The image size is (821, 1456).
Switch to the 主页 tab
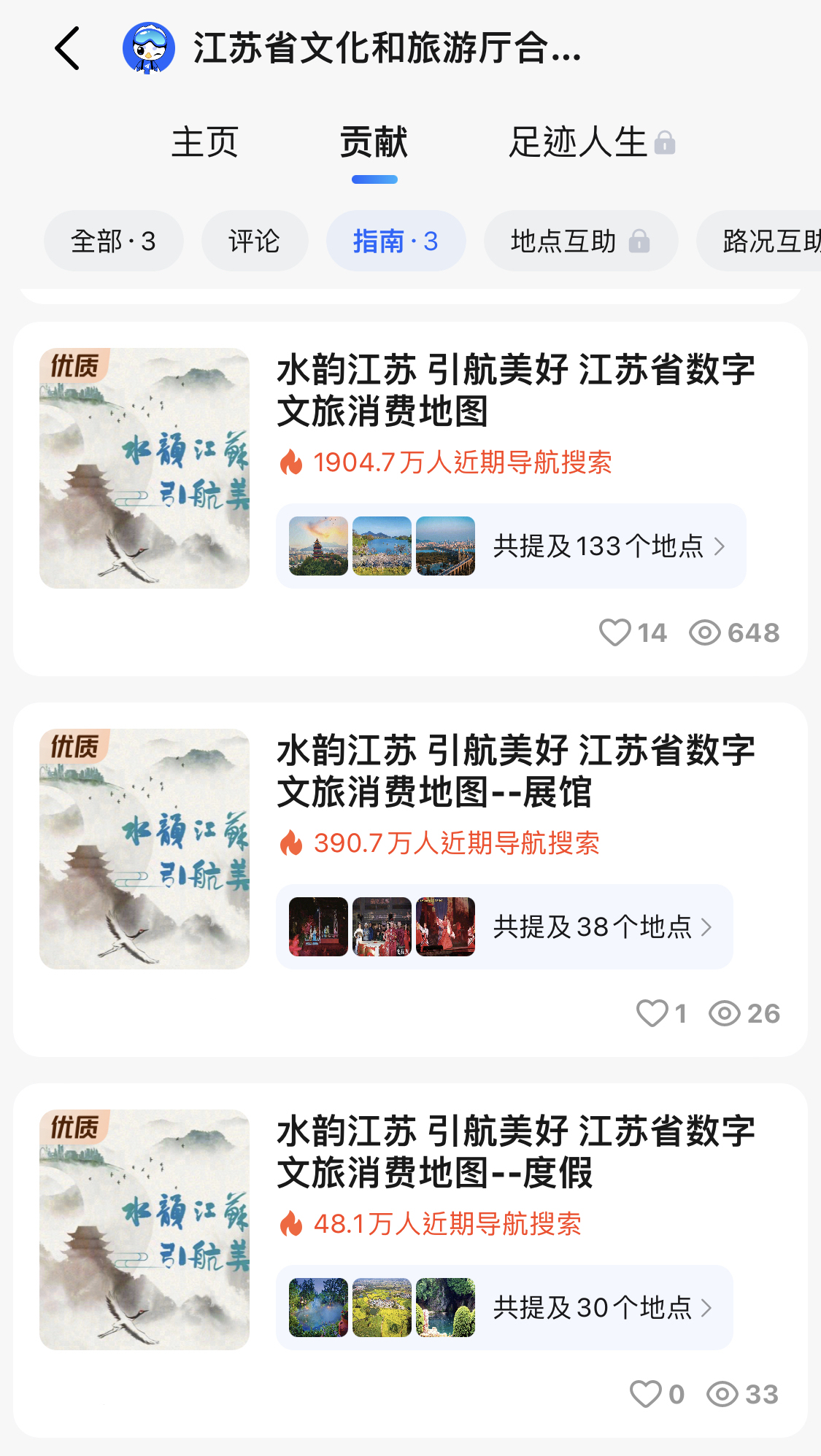[205, 142]
